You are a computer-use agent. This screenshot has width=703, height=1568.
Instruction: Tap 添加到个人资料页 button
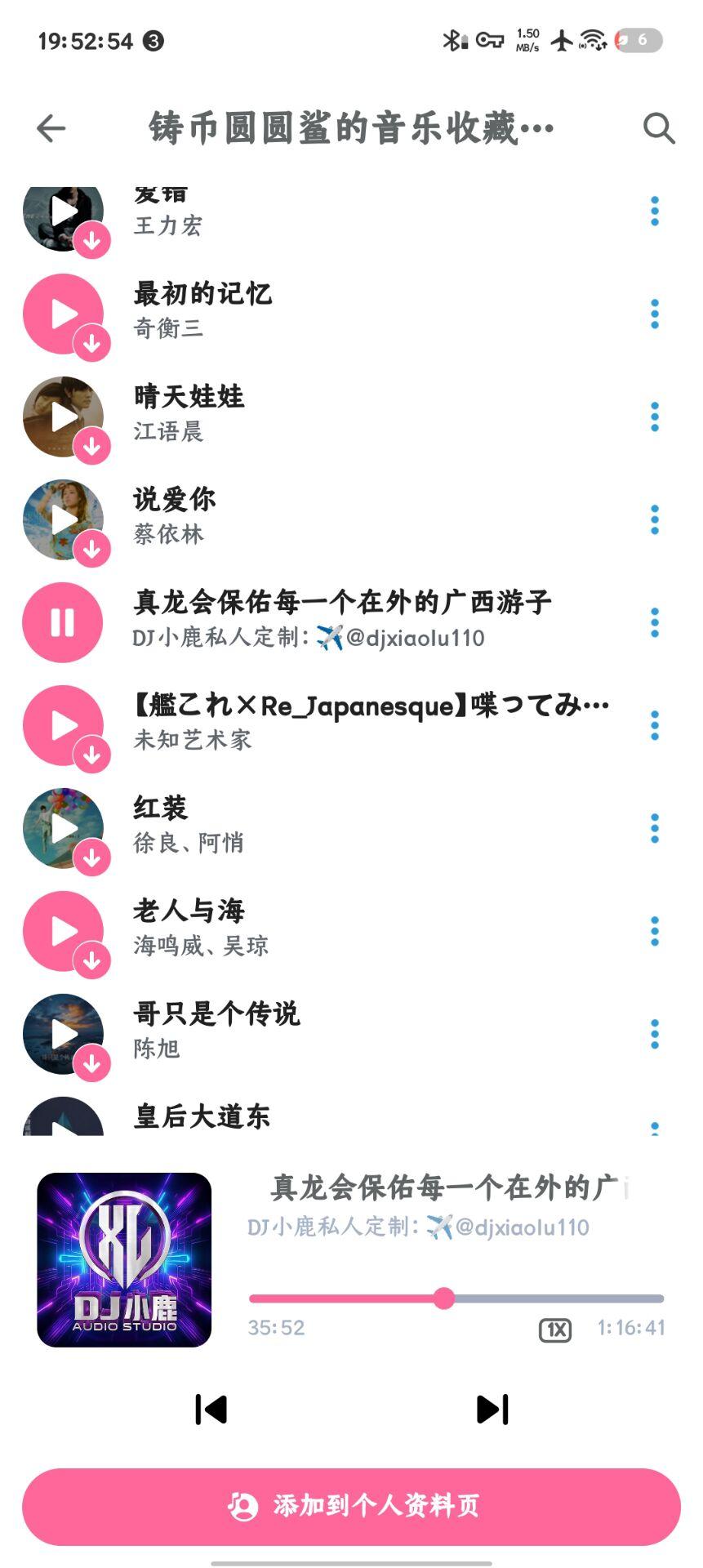point(351,1507)
